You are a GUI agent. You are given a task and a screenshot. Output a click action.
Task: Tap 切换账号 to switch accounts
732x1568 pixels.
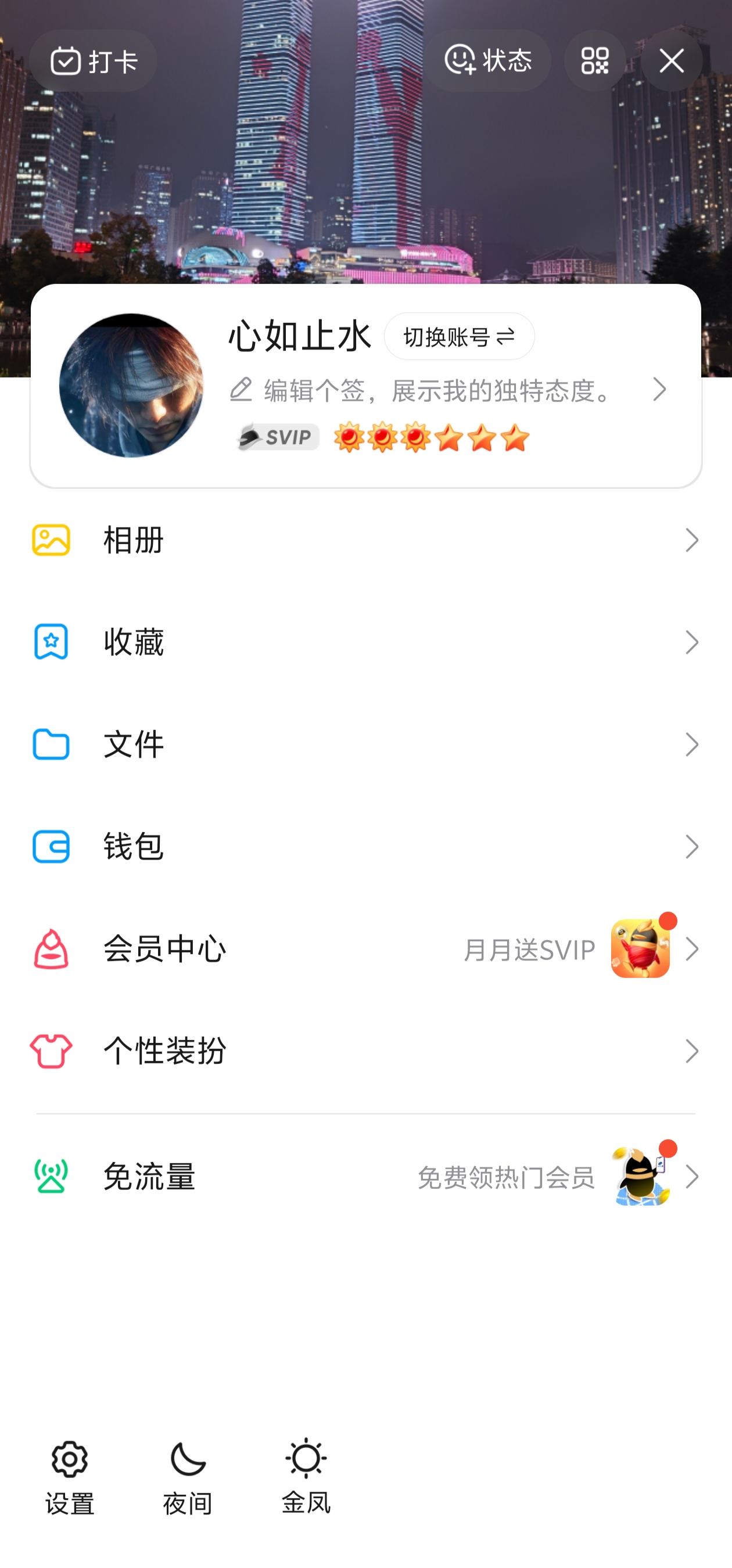(459, 337)
